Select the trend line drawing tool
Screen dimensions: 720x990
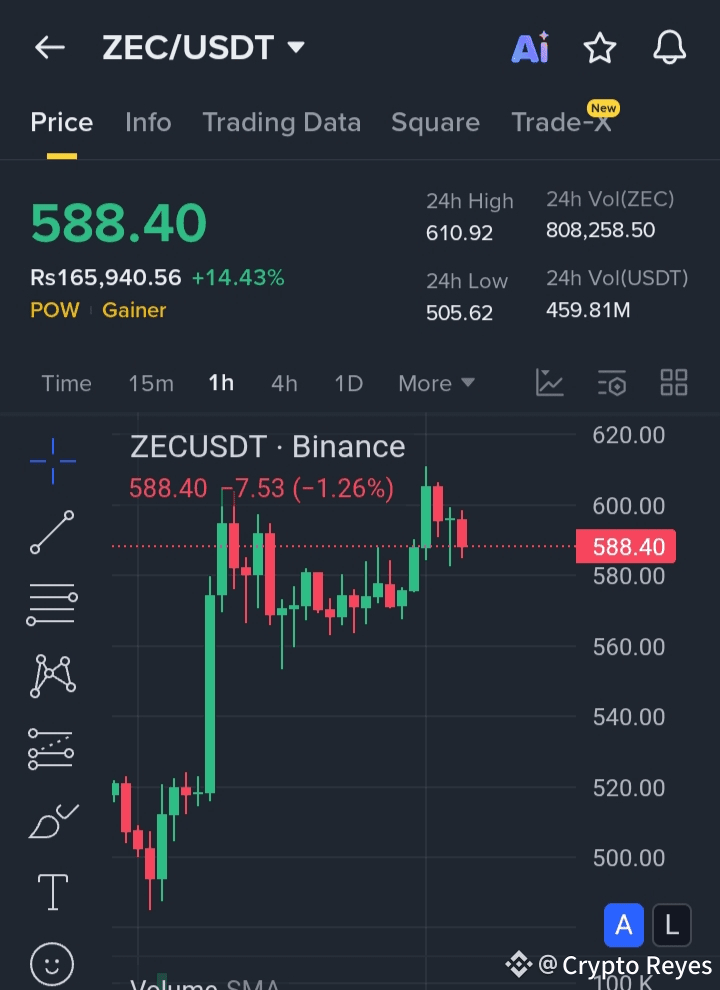click(52, 532)
